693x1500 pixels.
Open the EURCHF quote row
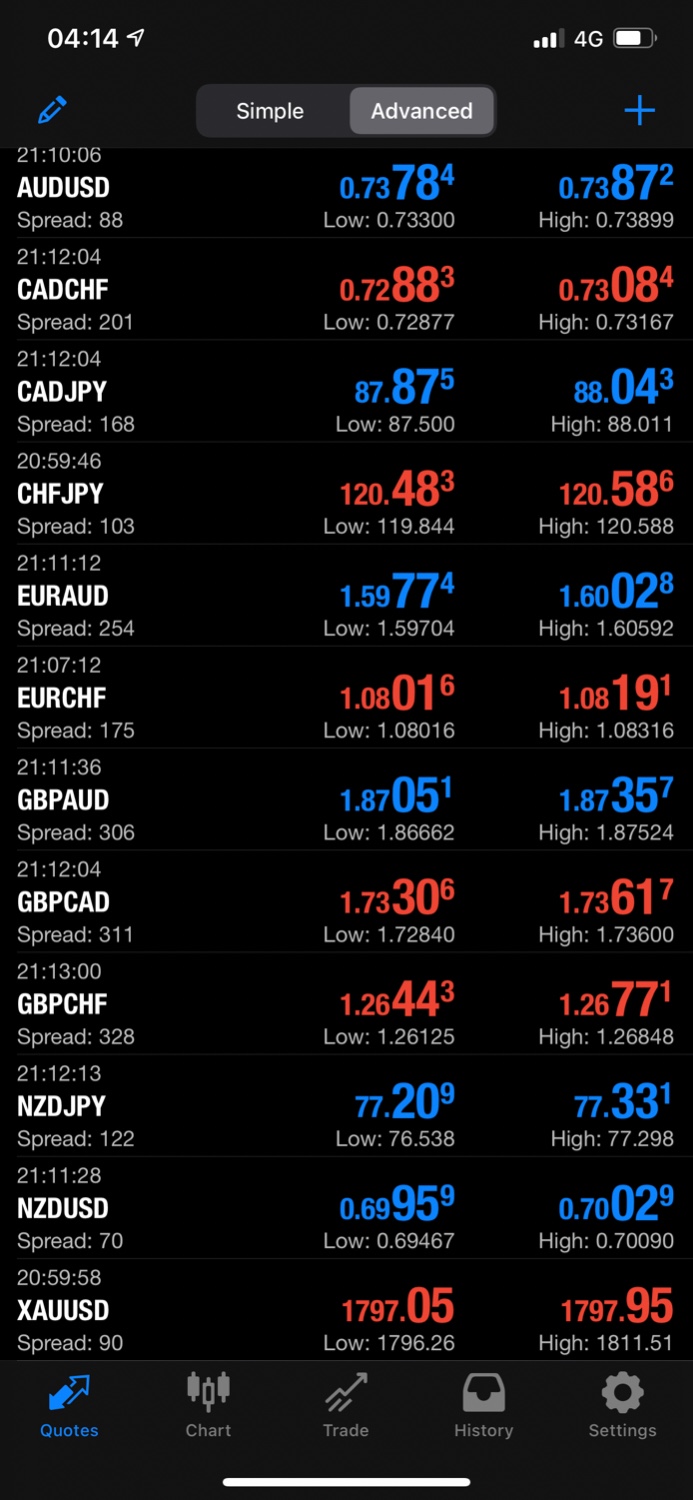pos(346,697)
